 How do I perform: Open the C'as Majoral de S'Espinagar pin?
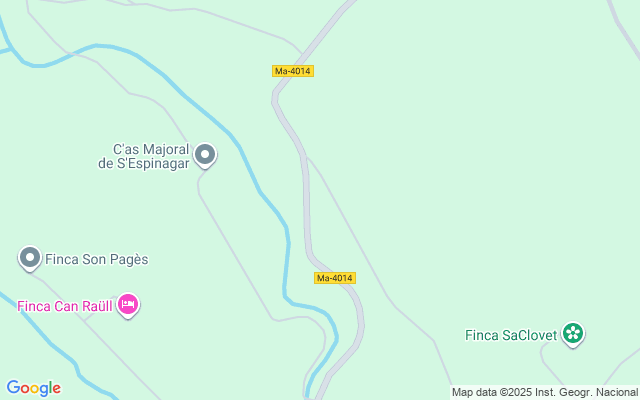pyautogui.click(x=205, y=155)
